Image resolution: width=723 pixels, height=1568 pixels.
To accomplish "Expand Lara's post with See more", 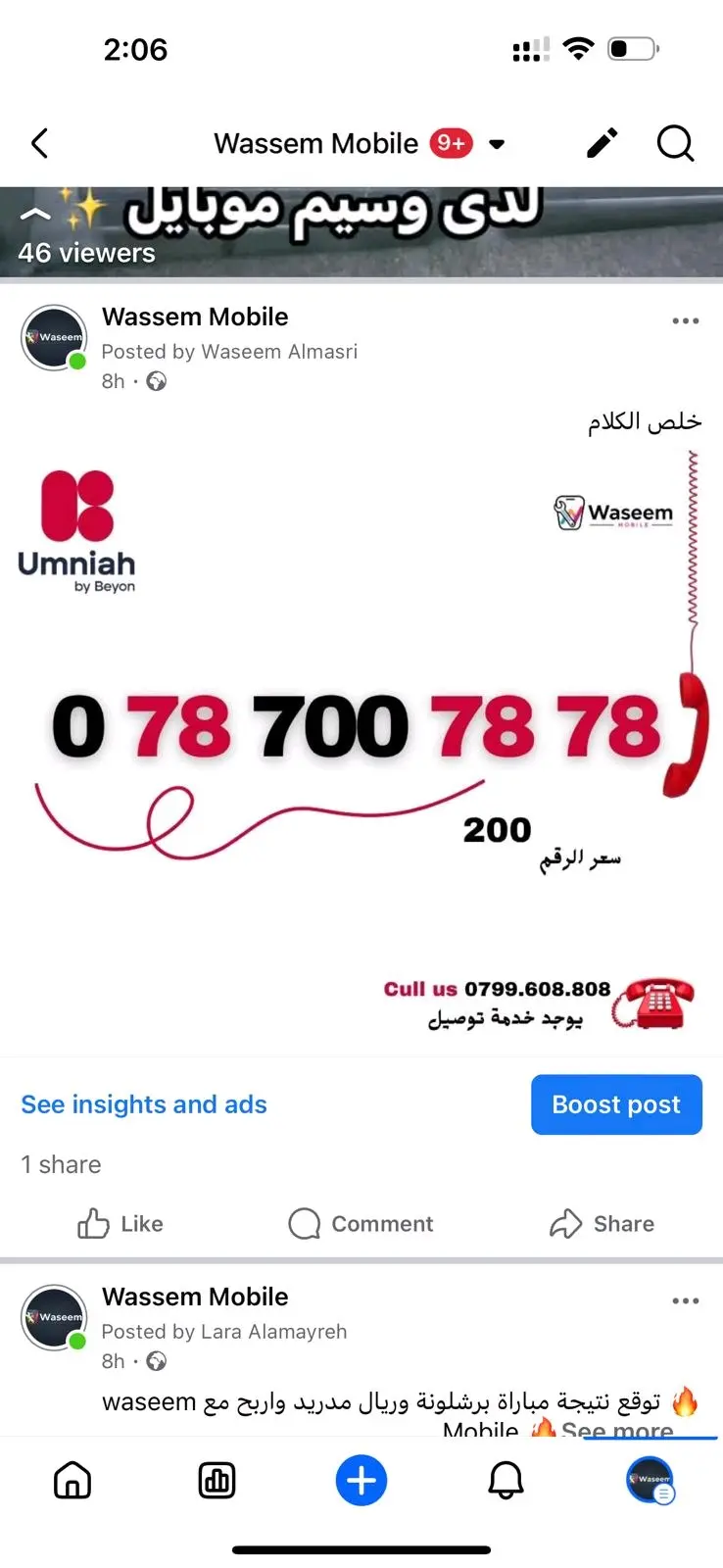I will [x=617, y=1430].
